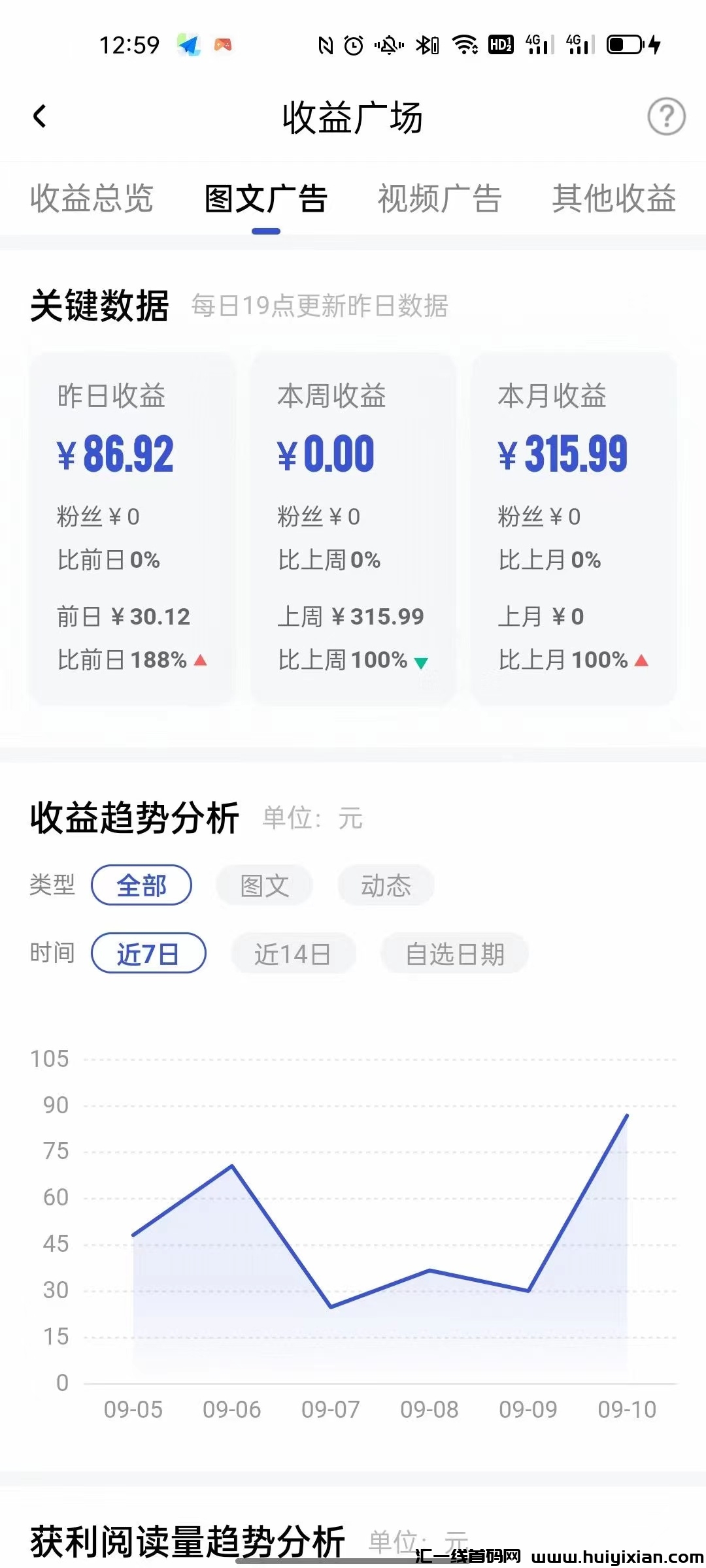Click the Telegram icon in status bar
This screenshot has height=1568, width=706.
(x=190, y=46)
